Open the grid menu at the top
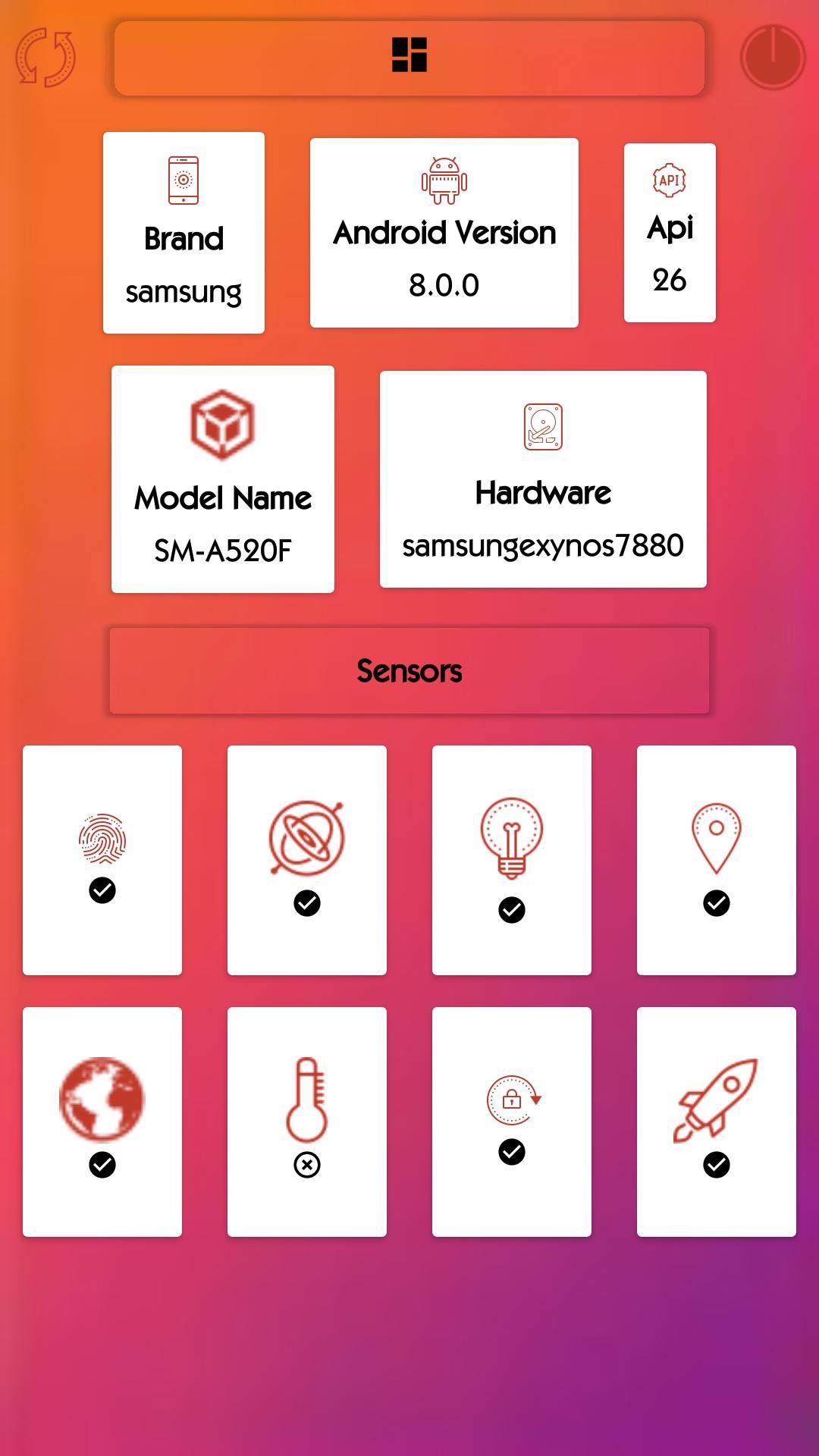This screenshot has width=819, height=1456. pyautogui.click(x=409, y=57)
